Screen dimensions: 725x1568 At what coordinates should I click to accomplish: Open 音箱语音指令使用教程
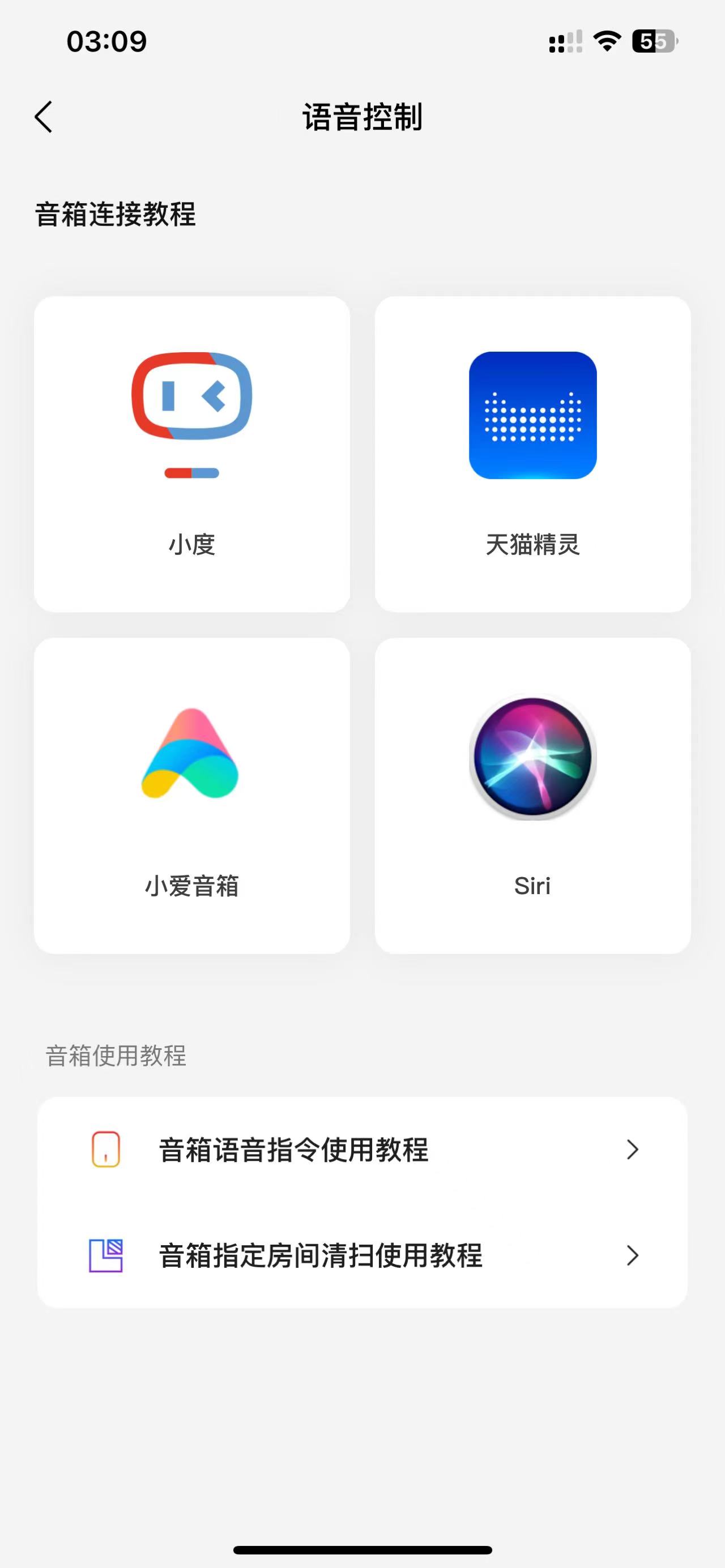(362, 1150)
